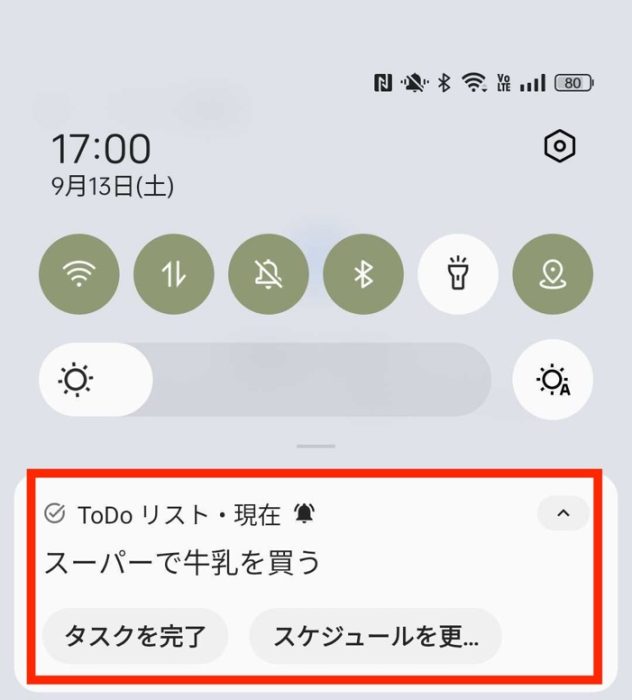
Task: Toggle mobile data quick setting
Action: [x=174, y=275]
